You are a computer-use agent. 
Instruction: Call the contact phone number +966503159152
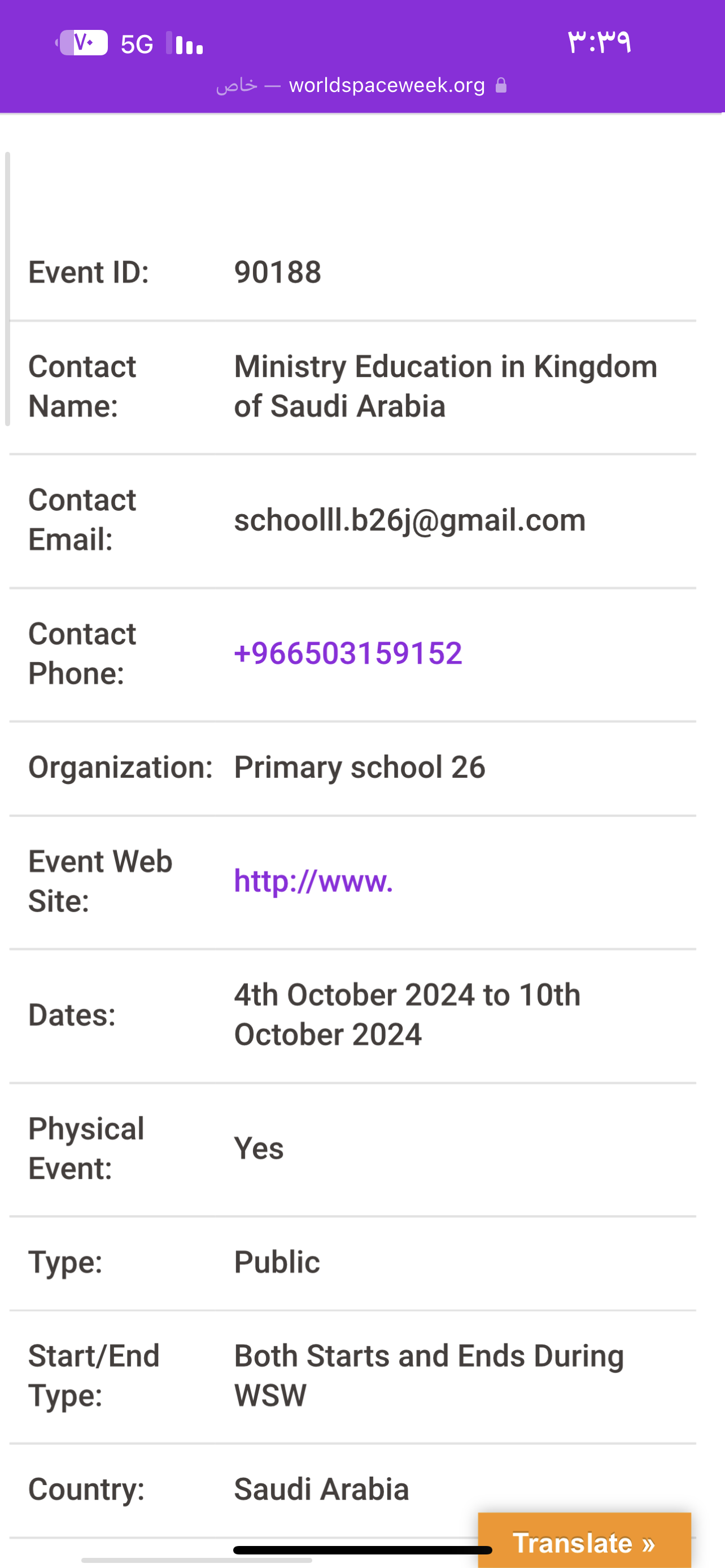[x=348, y=654]
